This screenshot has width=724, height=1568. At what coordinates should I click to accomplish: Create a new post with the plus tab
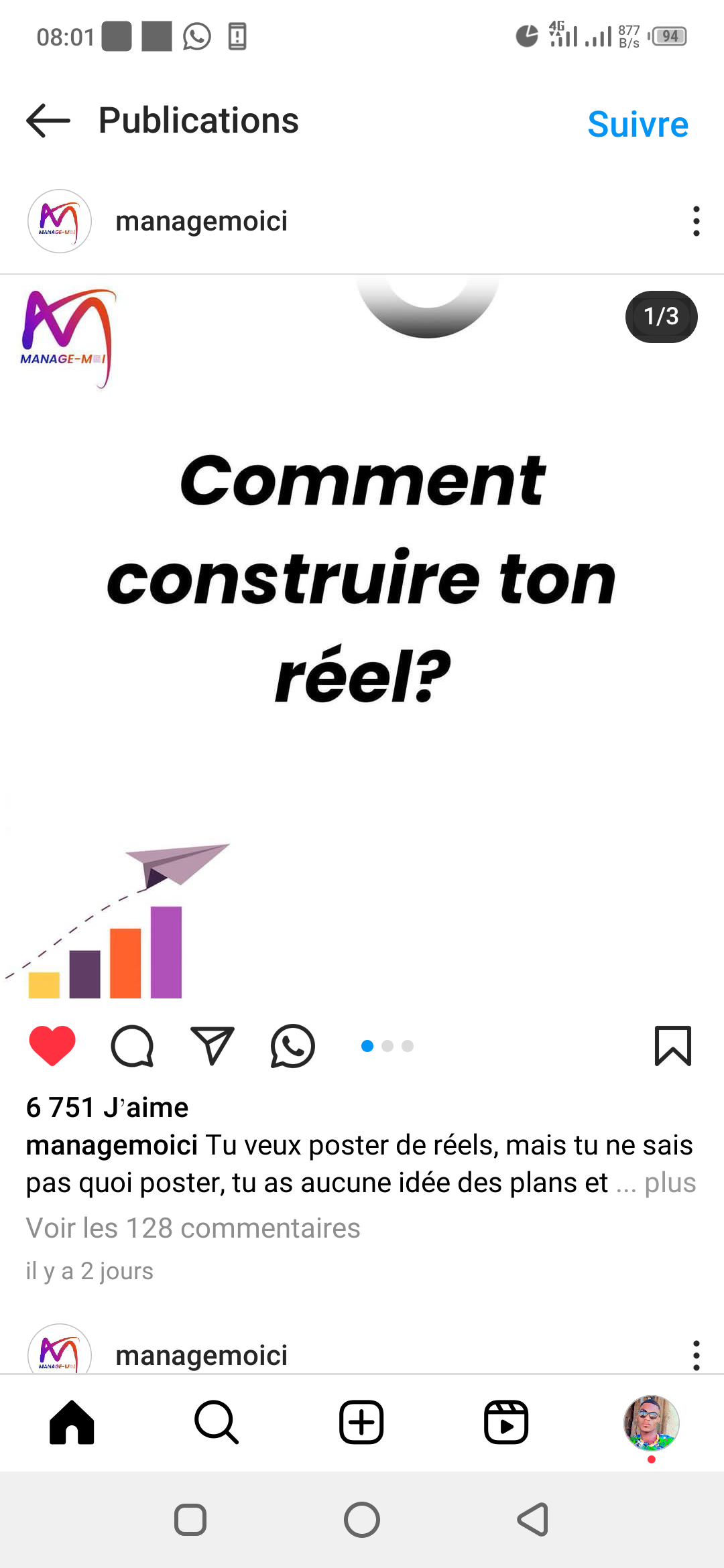[361, 1422]
